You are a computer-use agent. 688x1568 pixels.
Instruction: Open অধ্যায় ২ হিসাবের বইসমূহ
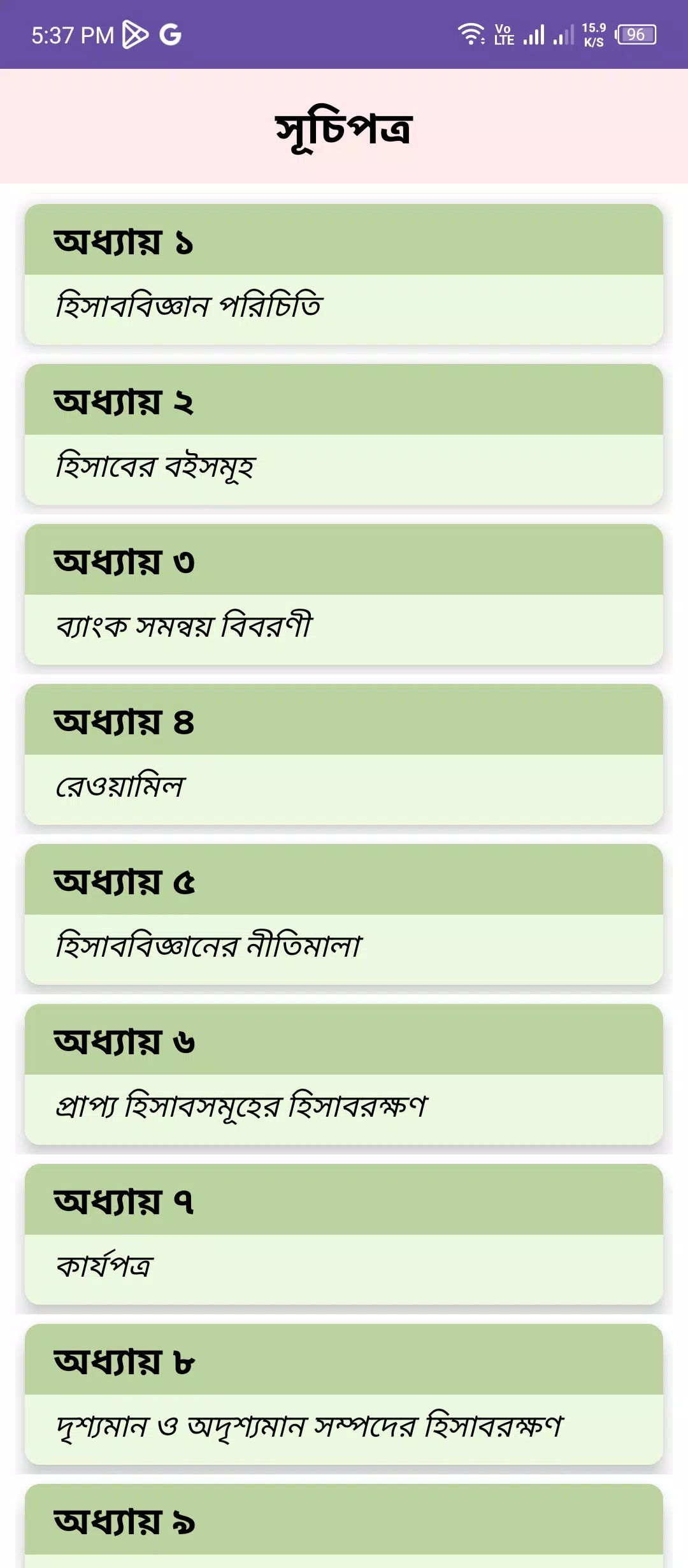344,435
